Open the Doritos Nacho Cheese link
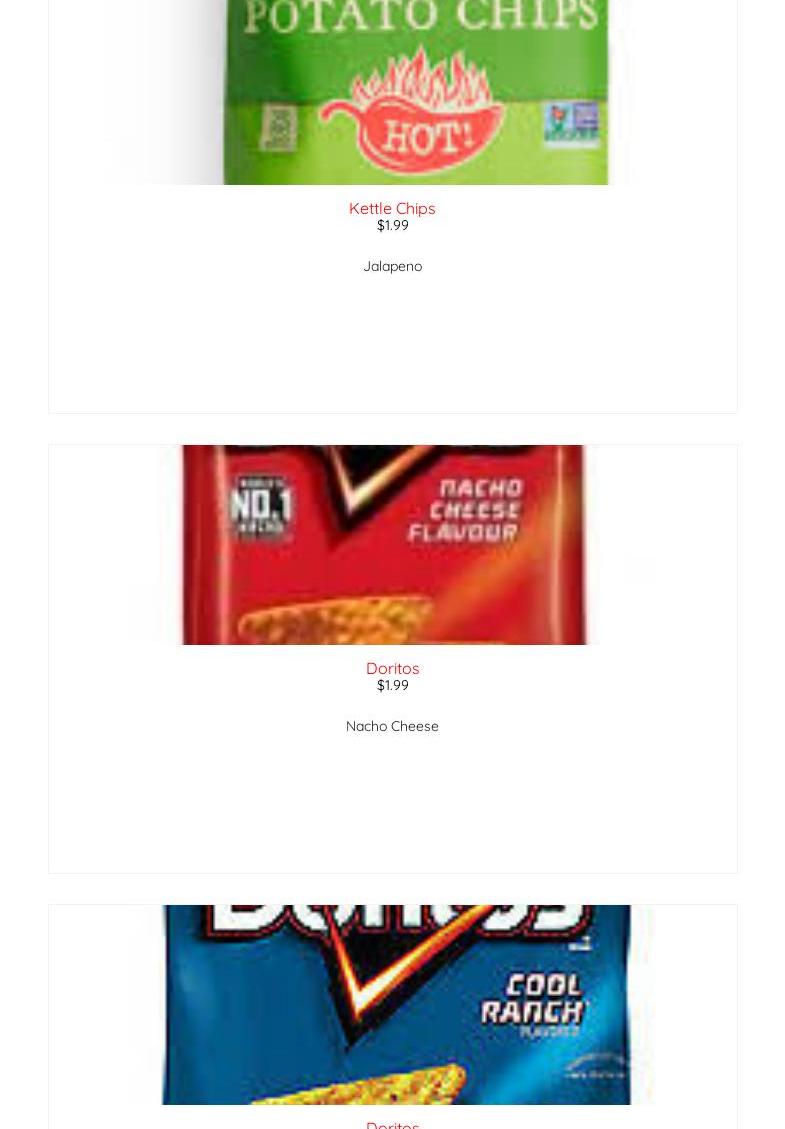This screenshot has width=785, height=1129. tap(392, 668)
